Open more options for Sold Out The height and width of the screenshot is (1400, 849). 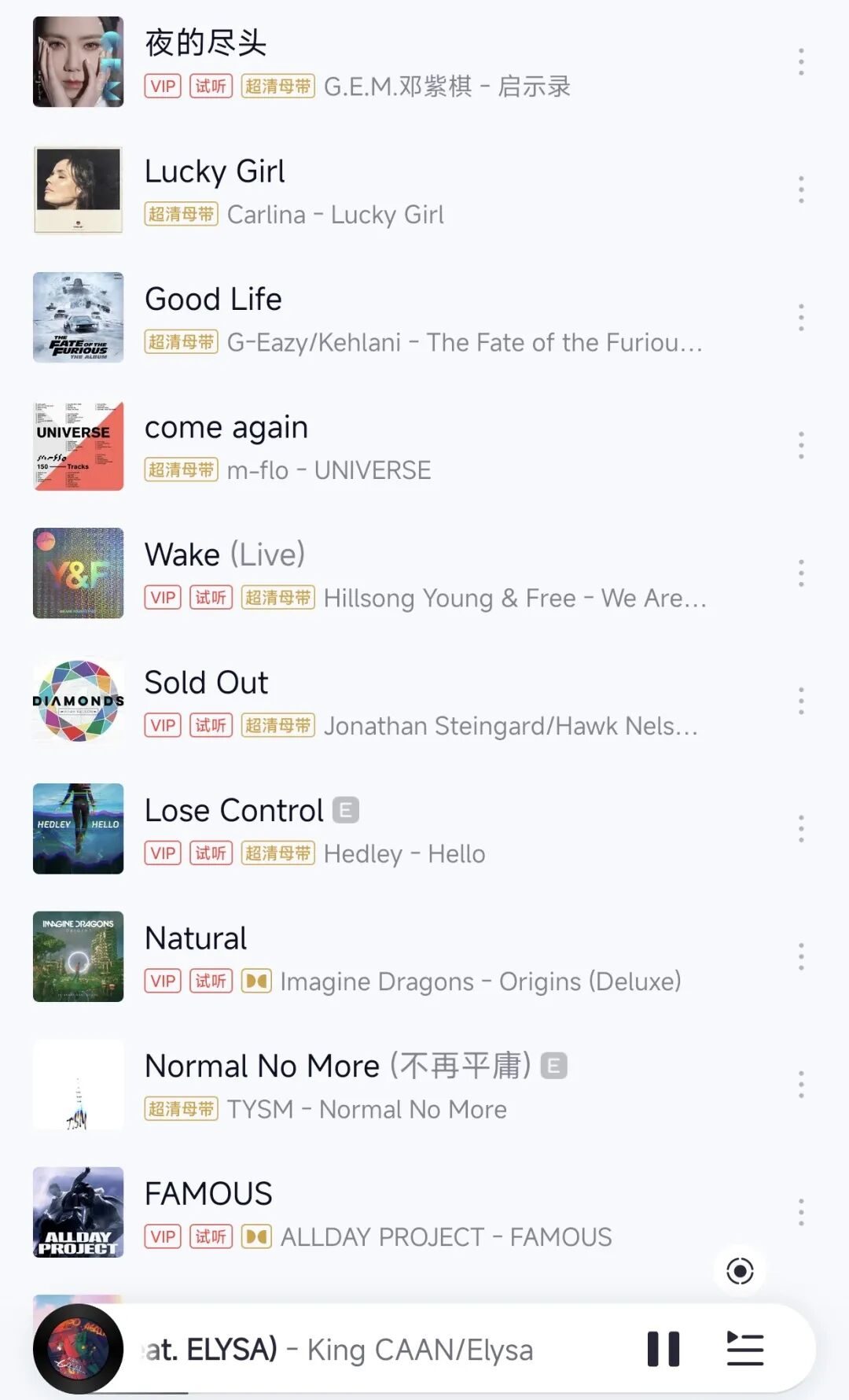tap(801, 701)
